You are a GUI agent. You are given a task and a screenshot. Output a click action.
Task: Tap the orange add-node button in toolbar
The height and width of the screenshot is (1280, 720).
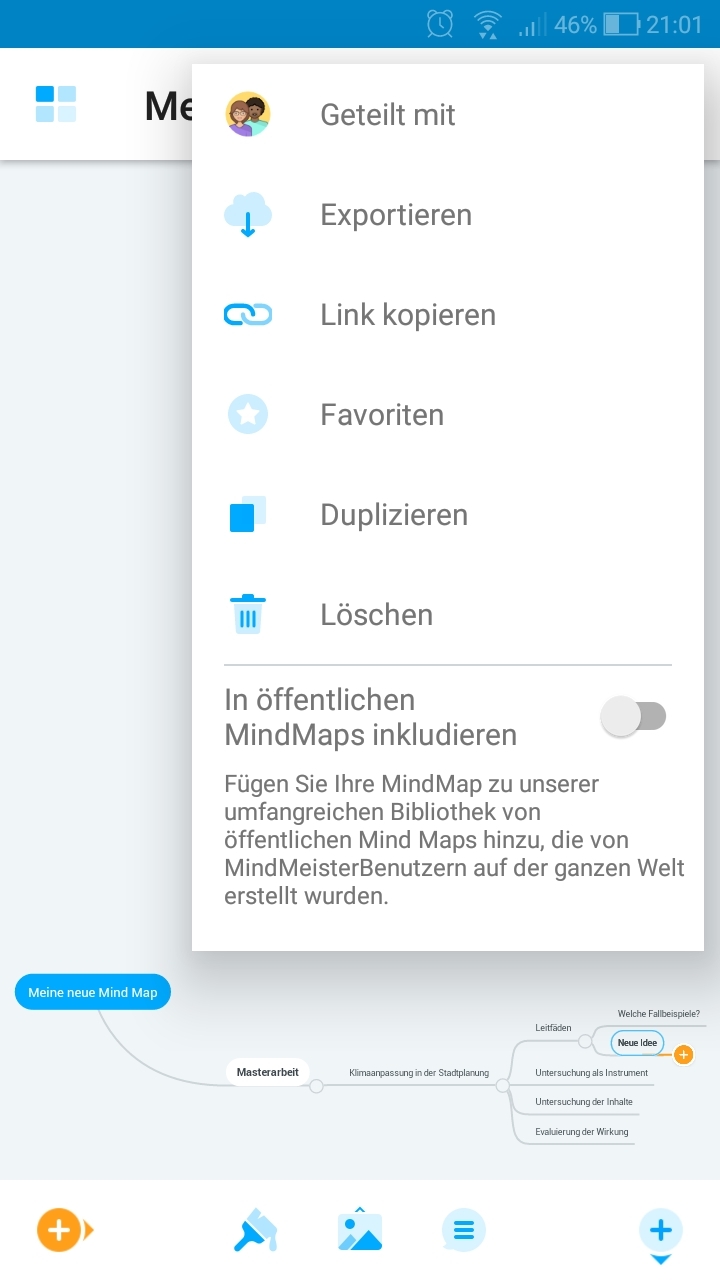59,1230
